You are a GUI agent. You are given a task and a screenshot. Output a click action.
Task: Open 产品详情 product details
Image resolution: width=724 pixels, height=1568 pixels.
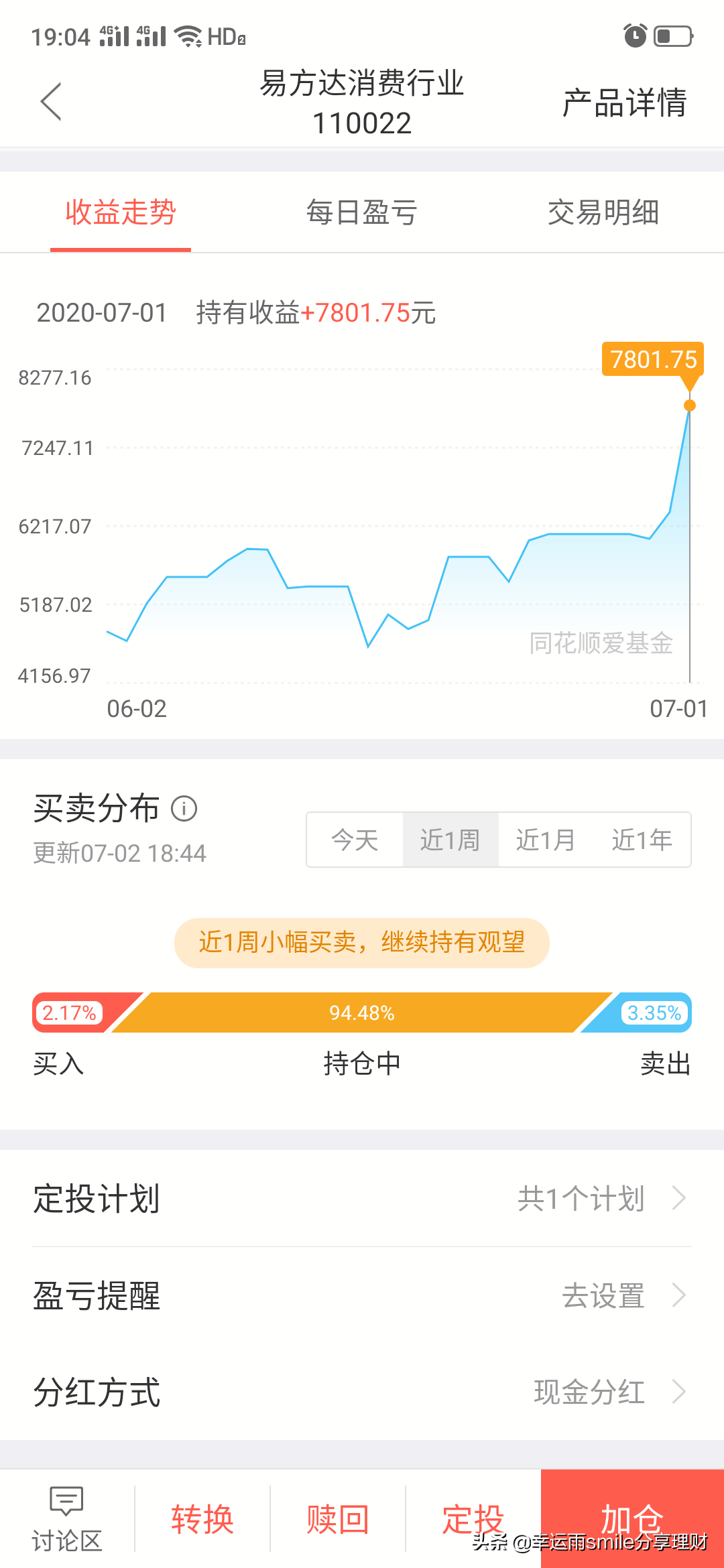click(x=624, y=102)
